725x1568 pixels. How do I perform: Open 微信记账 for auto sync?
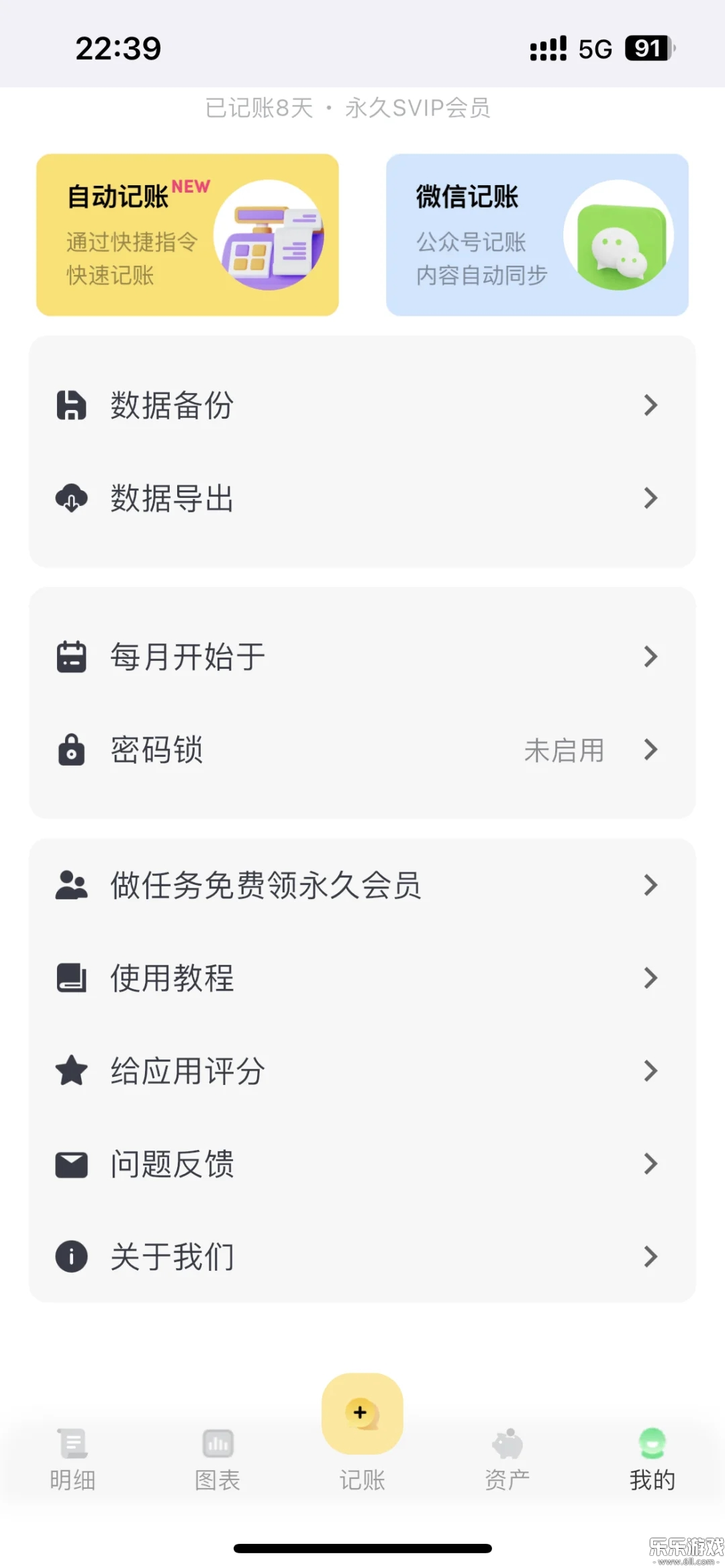[538, 234]
